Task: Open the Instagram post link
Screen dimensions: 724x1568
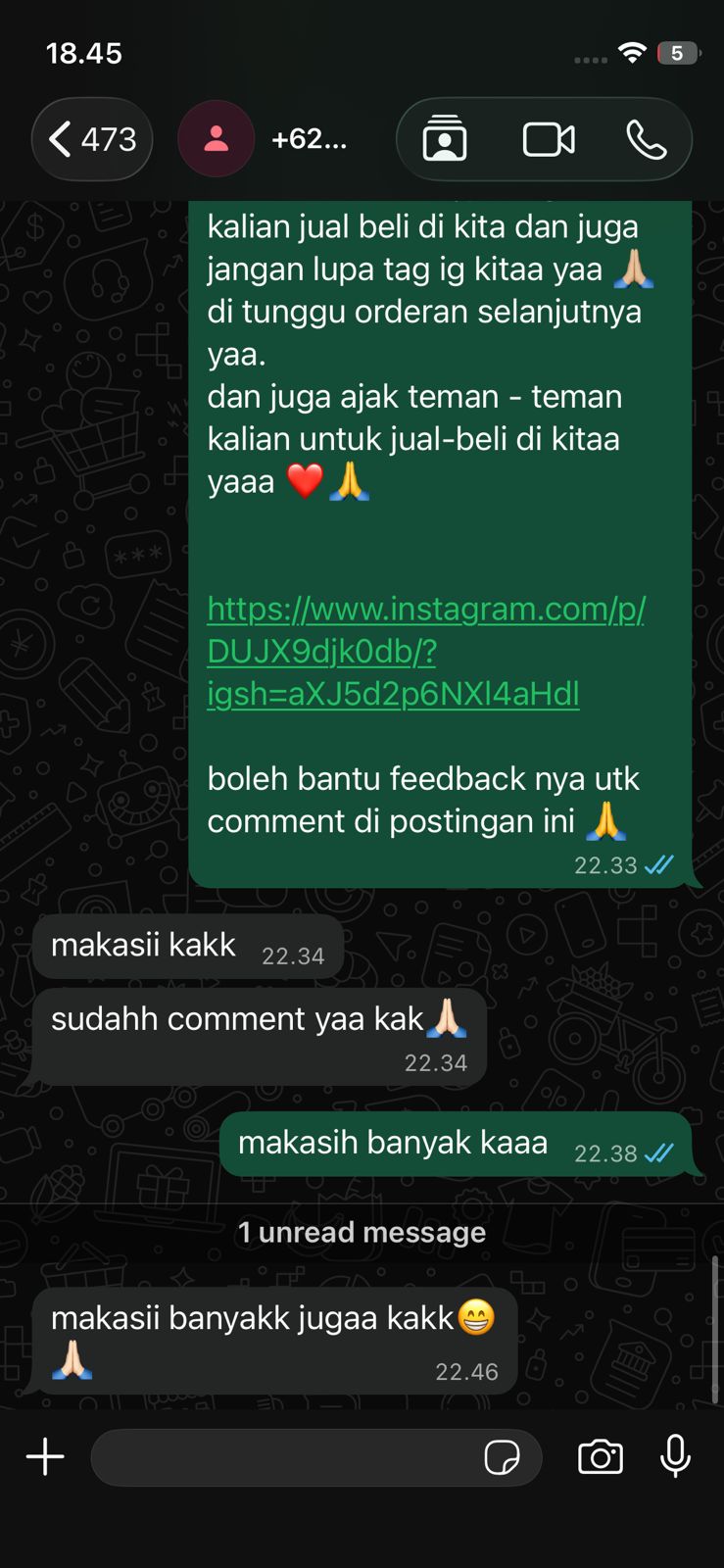Action: 425,651
